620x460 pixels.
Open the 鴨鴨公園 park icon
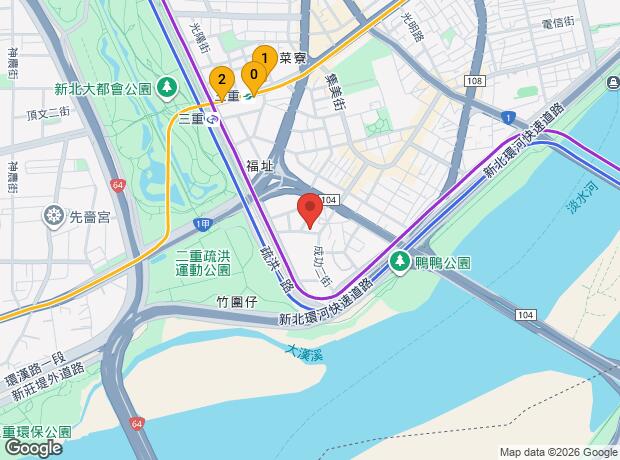tap(400, 263)
